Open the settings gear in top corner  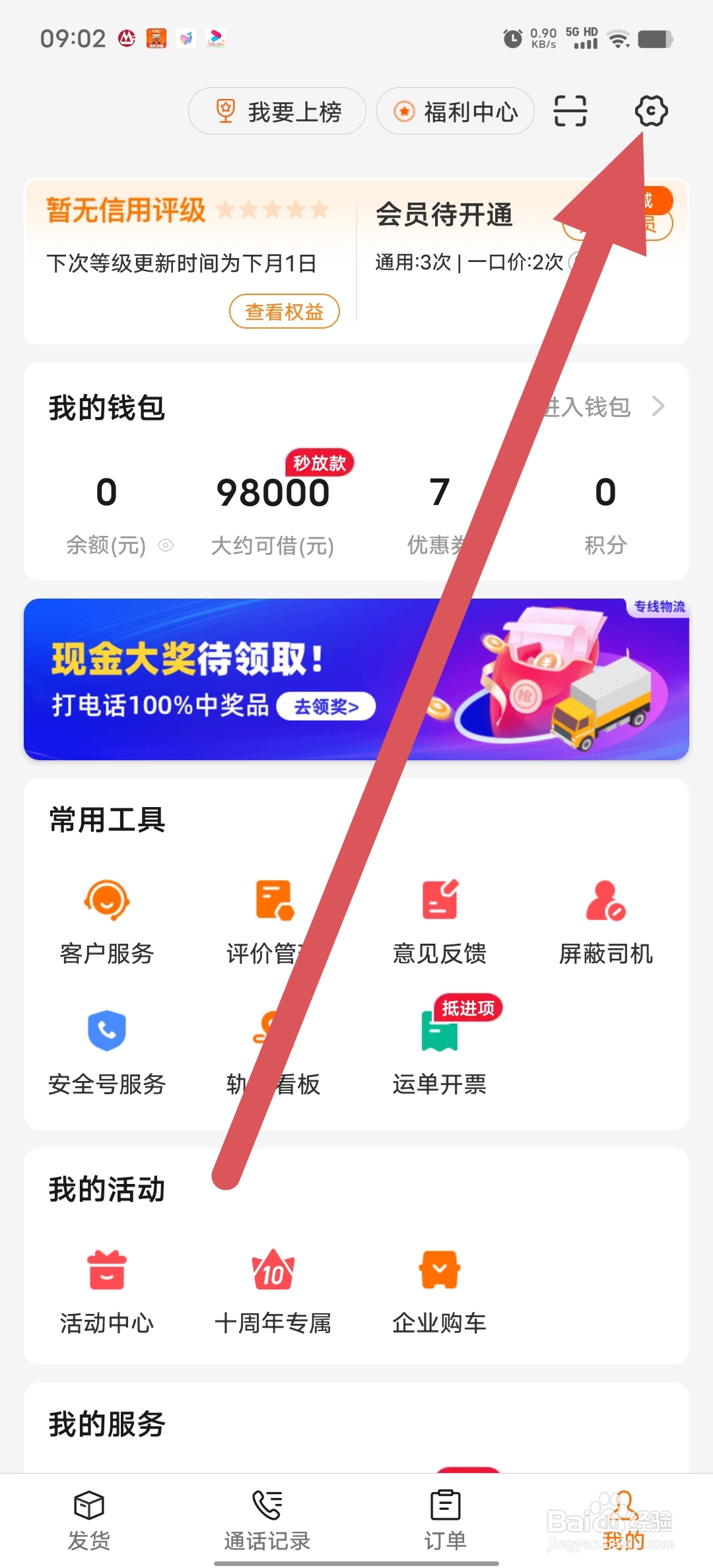[x=651, y=111]
